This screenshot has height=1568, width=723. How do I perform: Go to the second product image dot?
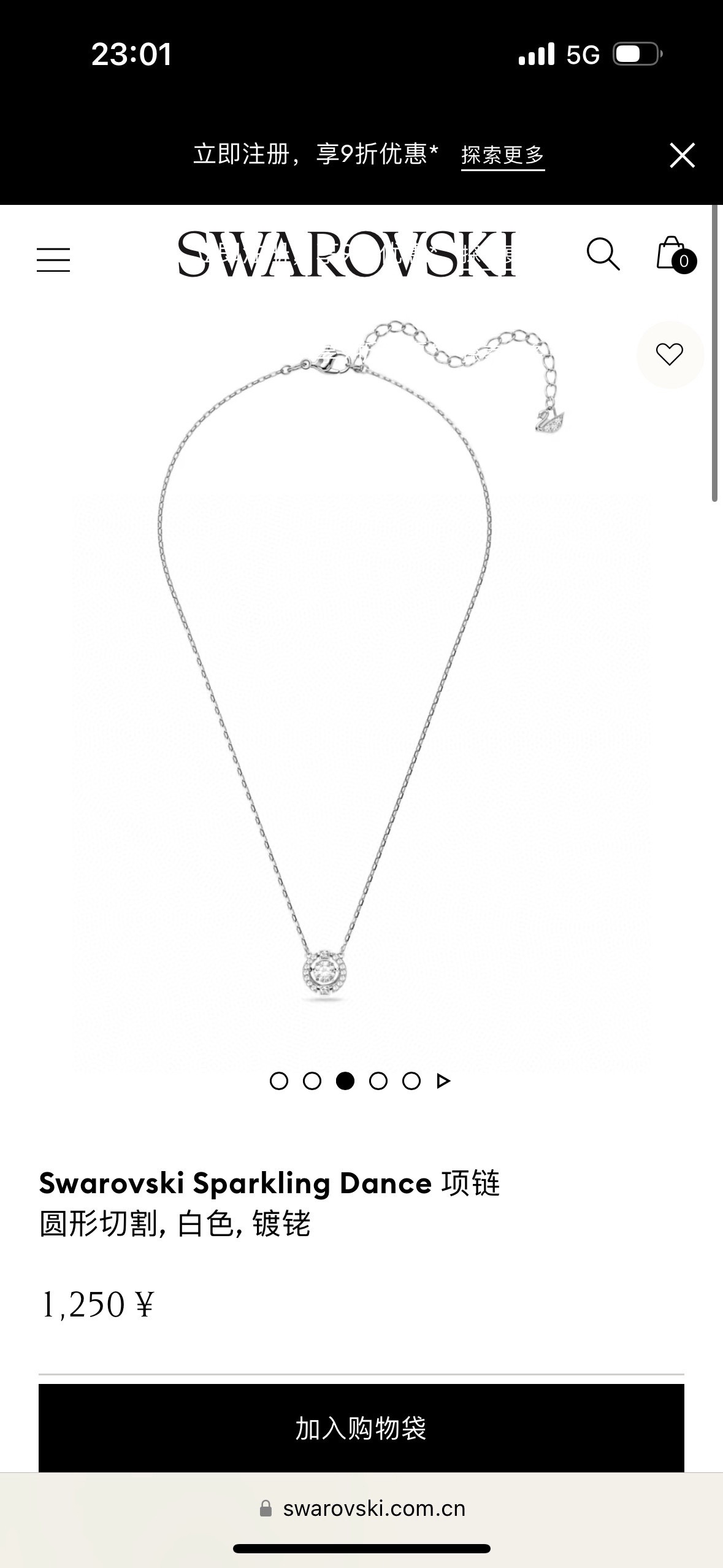[312, 1081]
